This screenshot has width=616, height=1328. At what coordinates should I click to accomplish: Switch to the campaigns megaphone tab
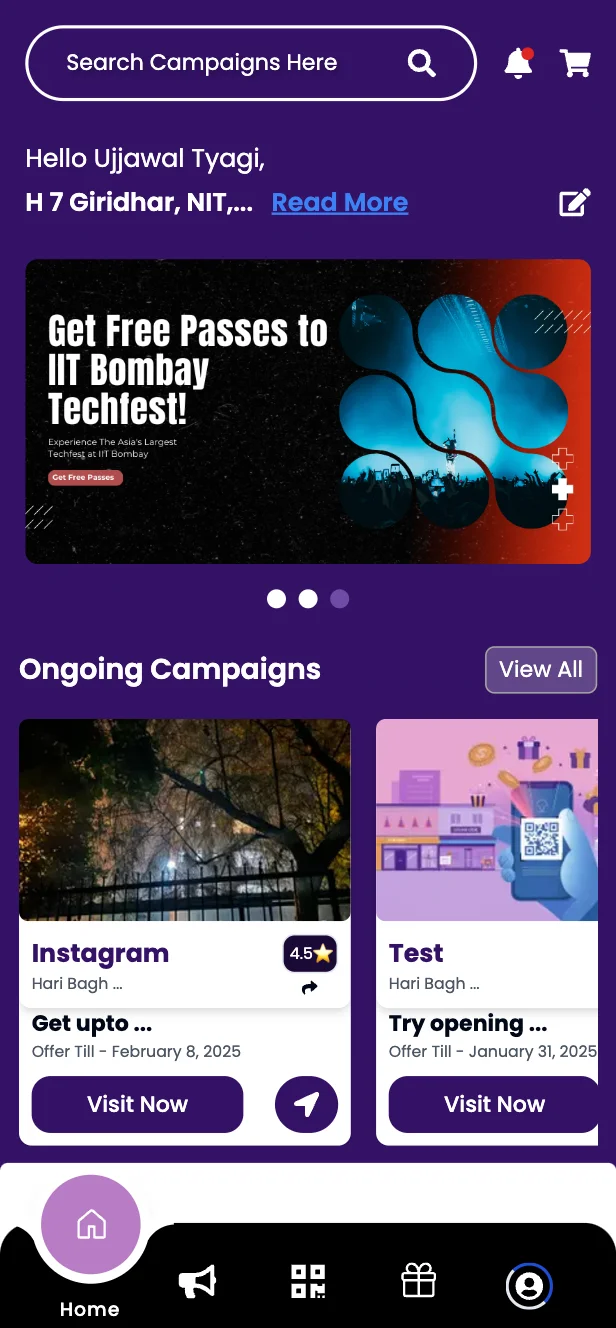(197, 1282)
